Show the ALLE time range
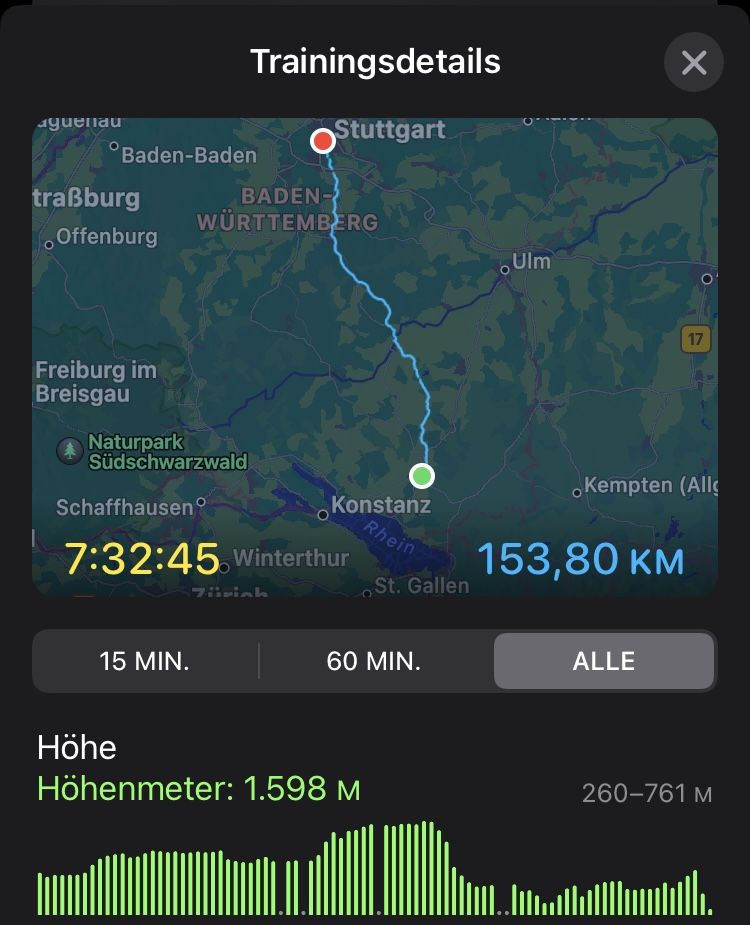This screenshot has width=750, height=925. [604, 661]
